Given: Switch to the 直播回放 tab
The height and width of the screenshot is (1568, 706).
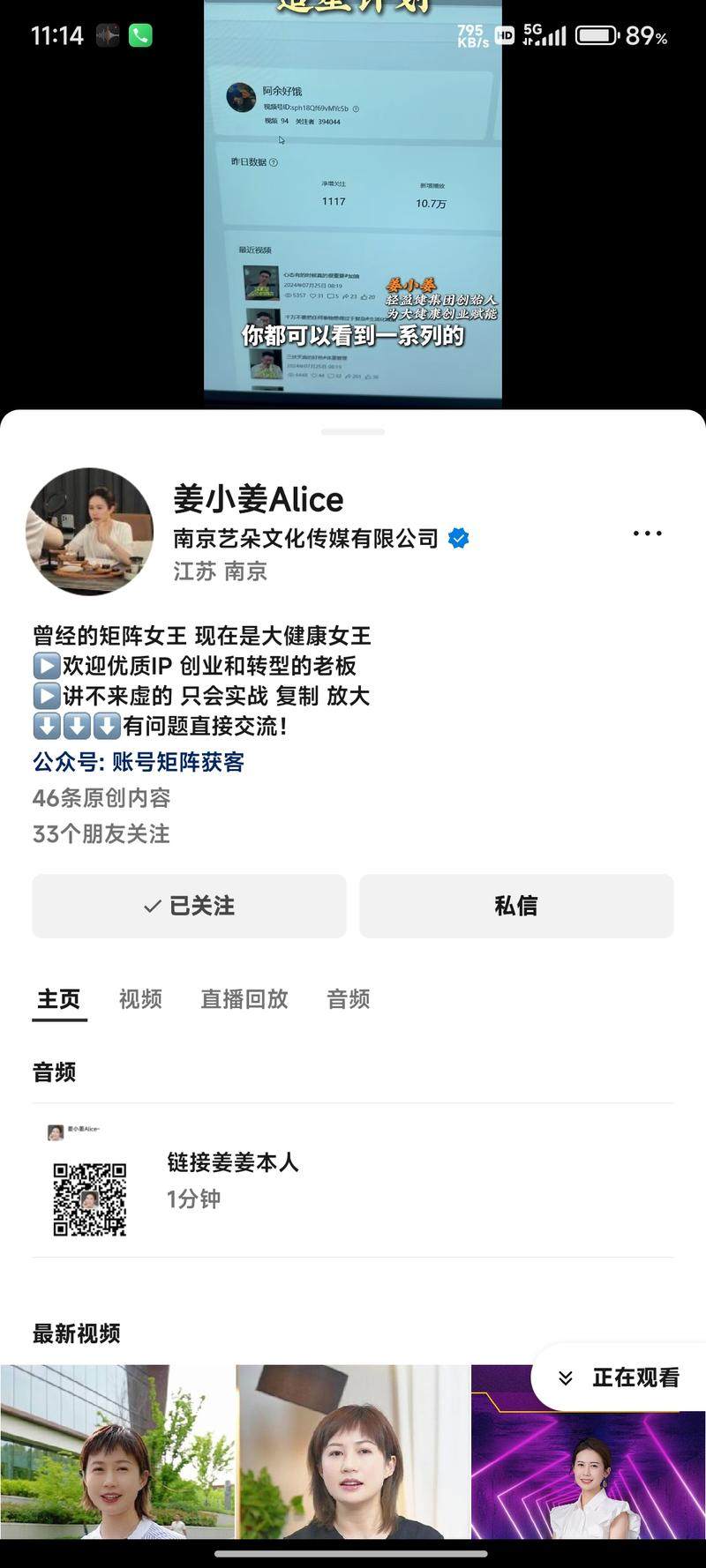Looking at the screenshot, I should click(244, 999).
